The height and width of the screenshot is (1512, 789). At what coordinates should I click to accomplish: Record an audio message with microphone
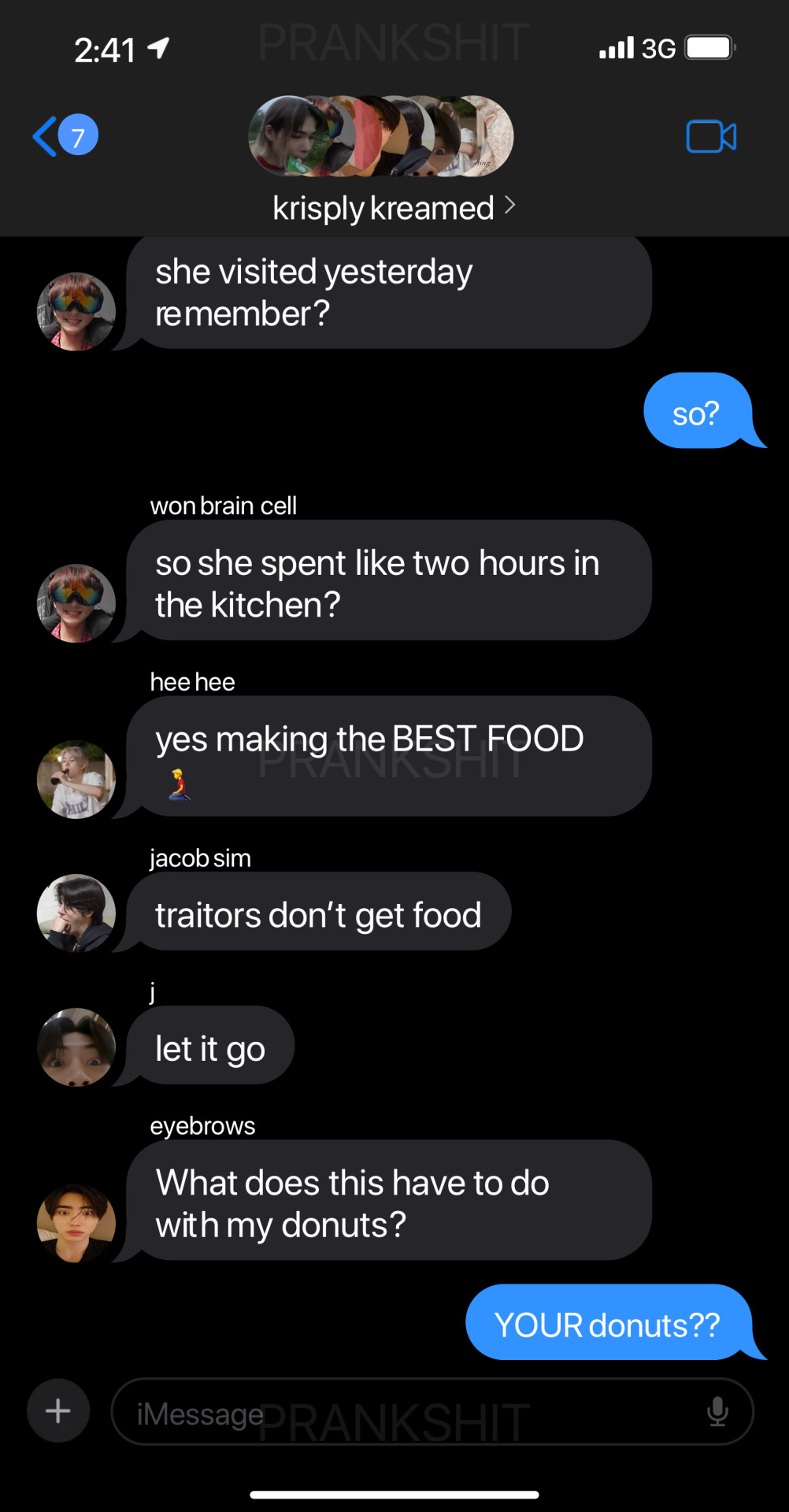(717, 1412)
